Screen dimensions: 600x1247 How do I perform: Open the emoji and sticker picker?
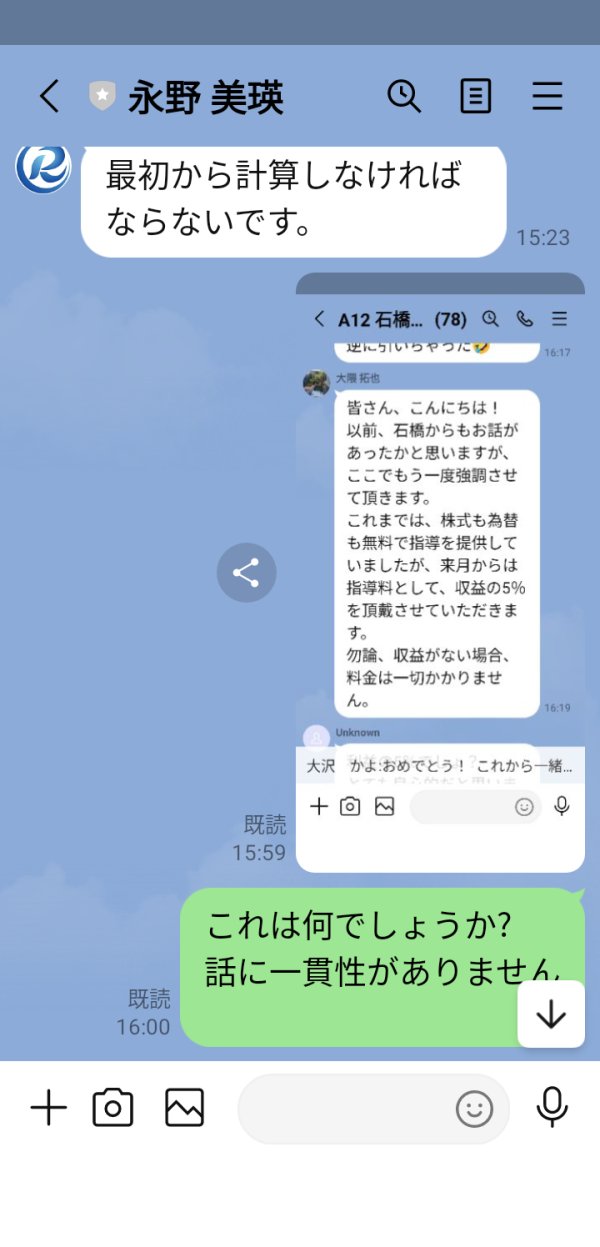[x=475, y=1109]
